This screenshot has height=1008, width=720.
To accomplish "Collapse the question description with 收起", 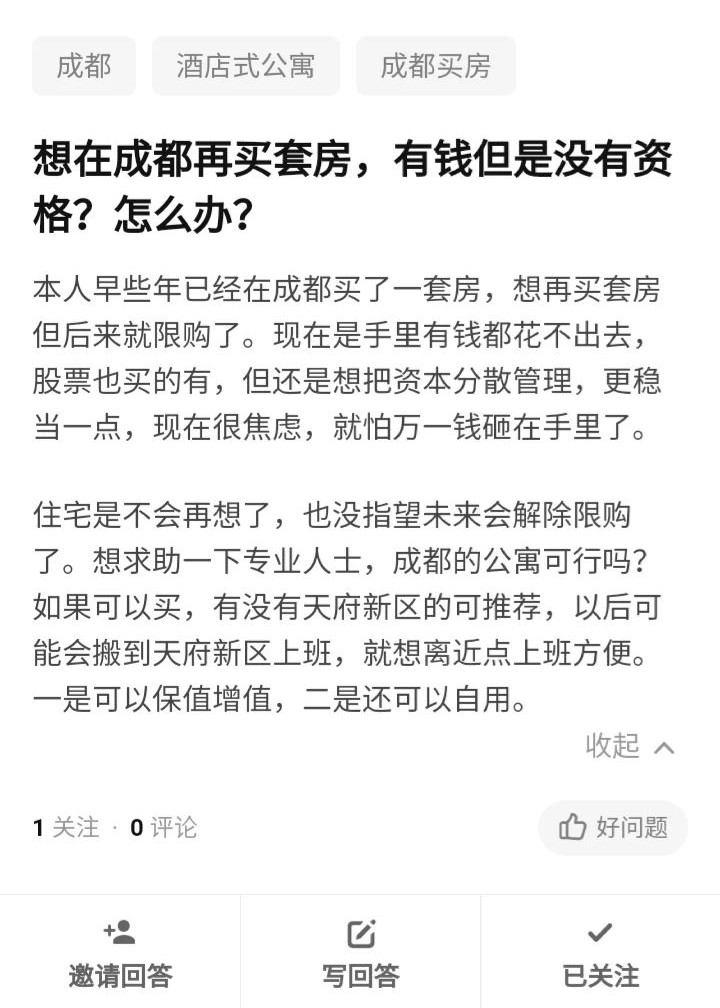I will 630,746.
